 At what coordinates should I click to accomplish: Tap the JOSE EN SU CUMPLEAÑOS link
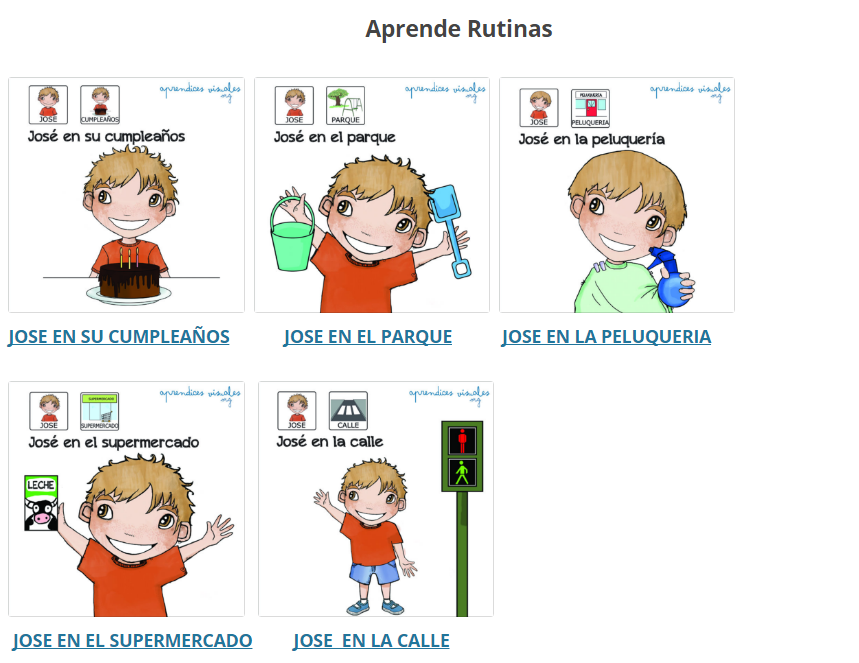point(119,337)
